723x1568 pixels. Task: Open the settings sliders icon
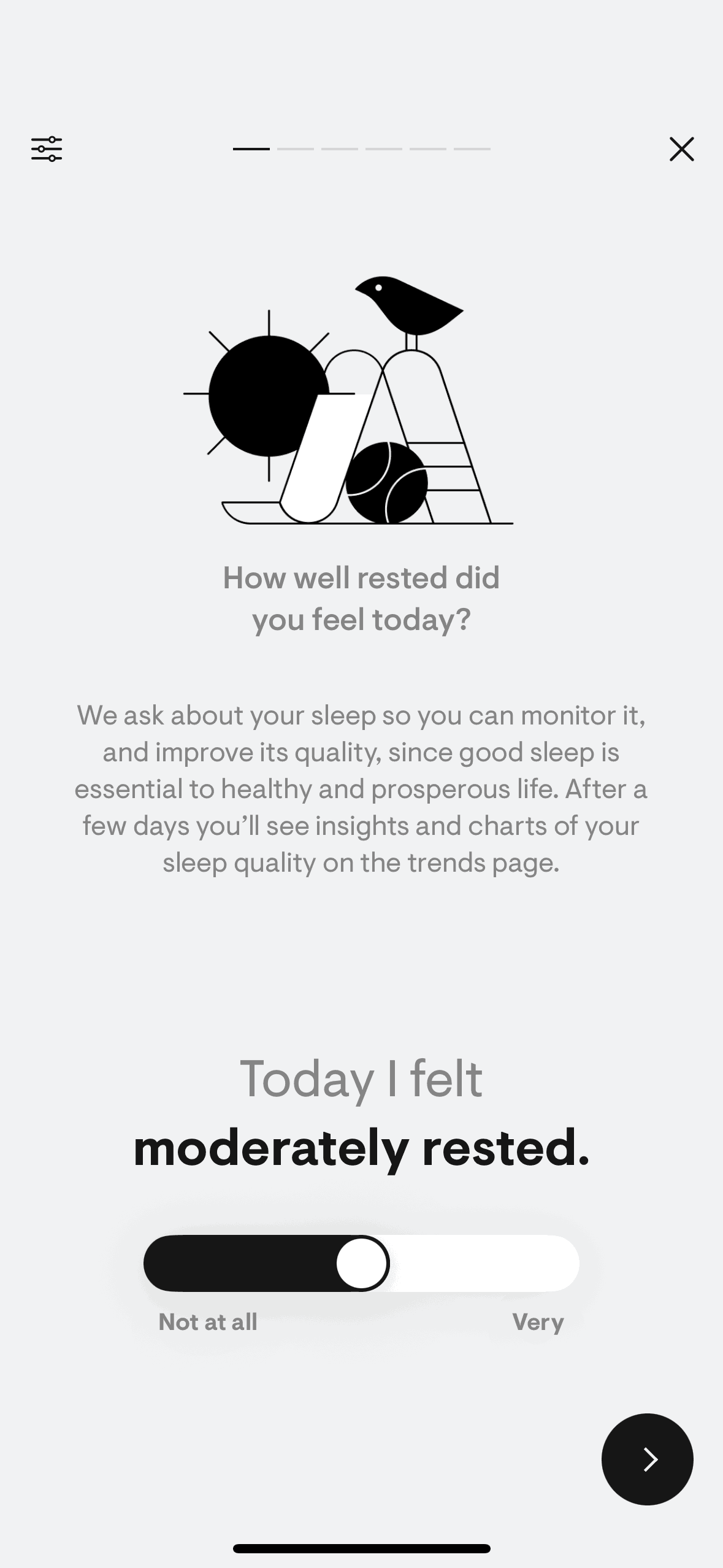(47, 149)
